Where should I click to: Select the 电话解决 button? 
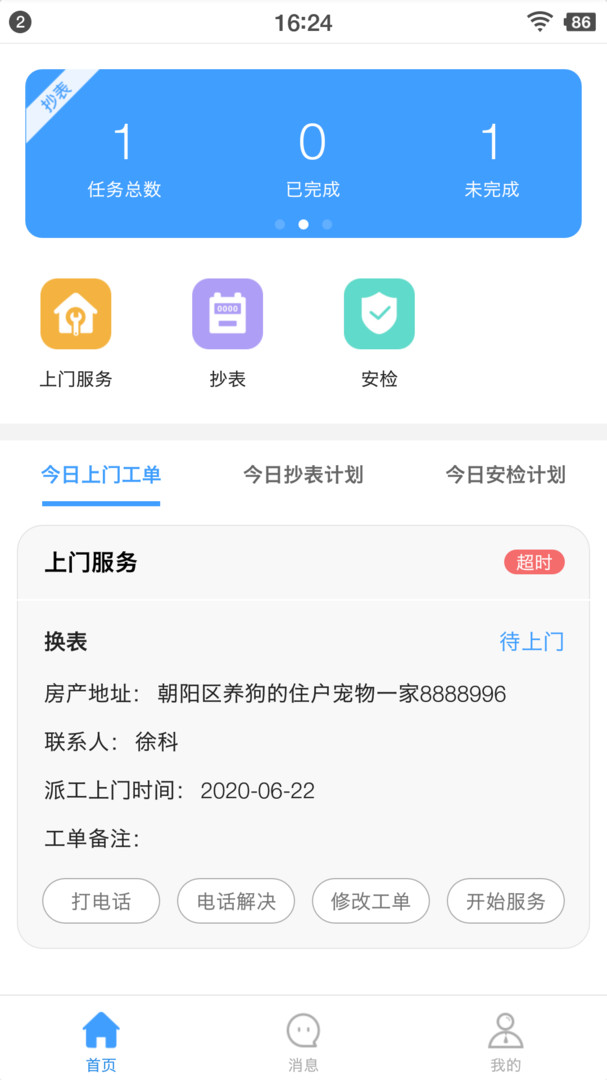click(x=236, y=901)
